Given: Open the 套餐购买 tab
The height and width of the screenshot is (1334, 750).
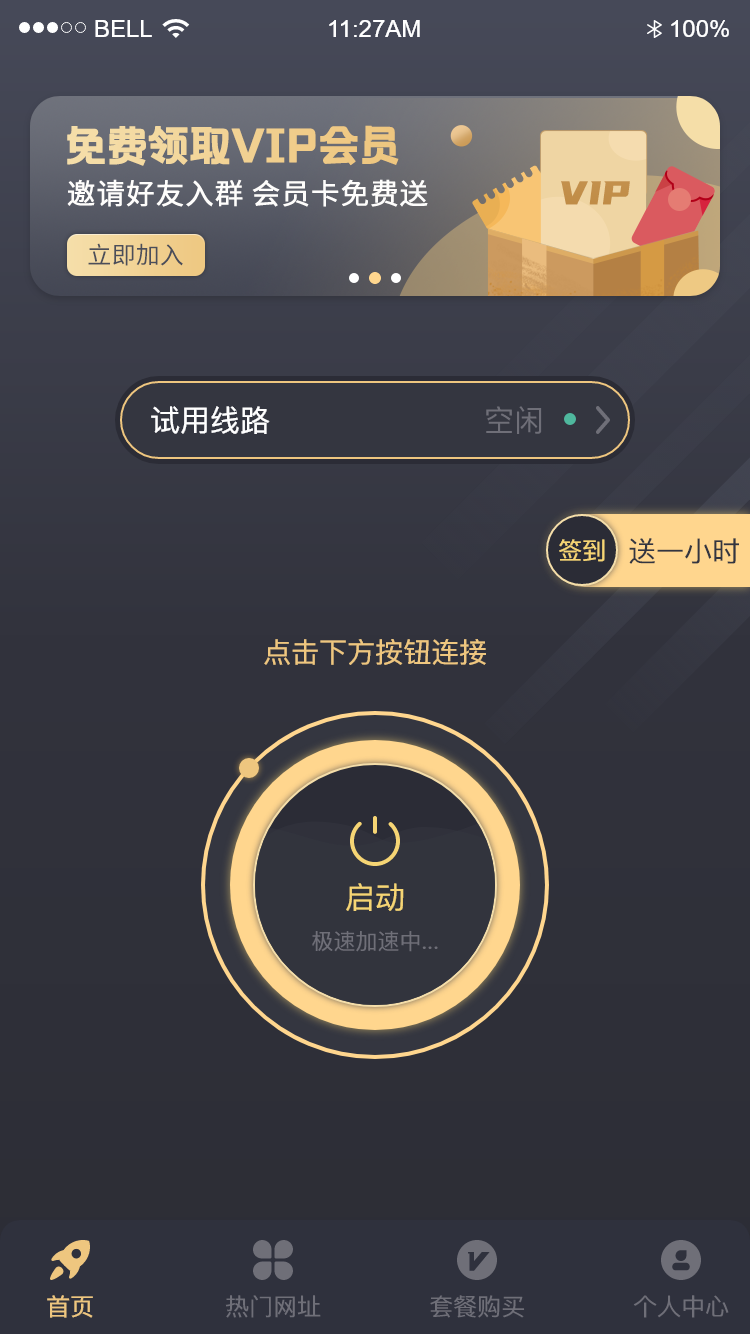Looking at the screenshot, I should click(x=477, y=1278).
